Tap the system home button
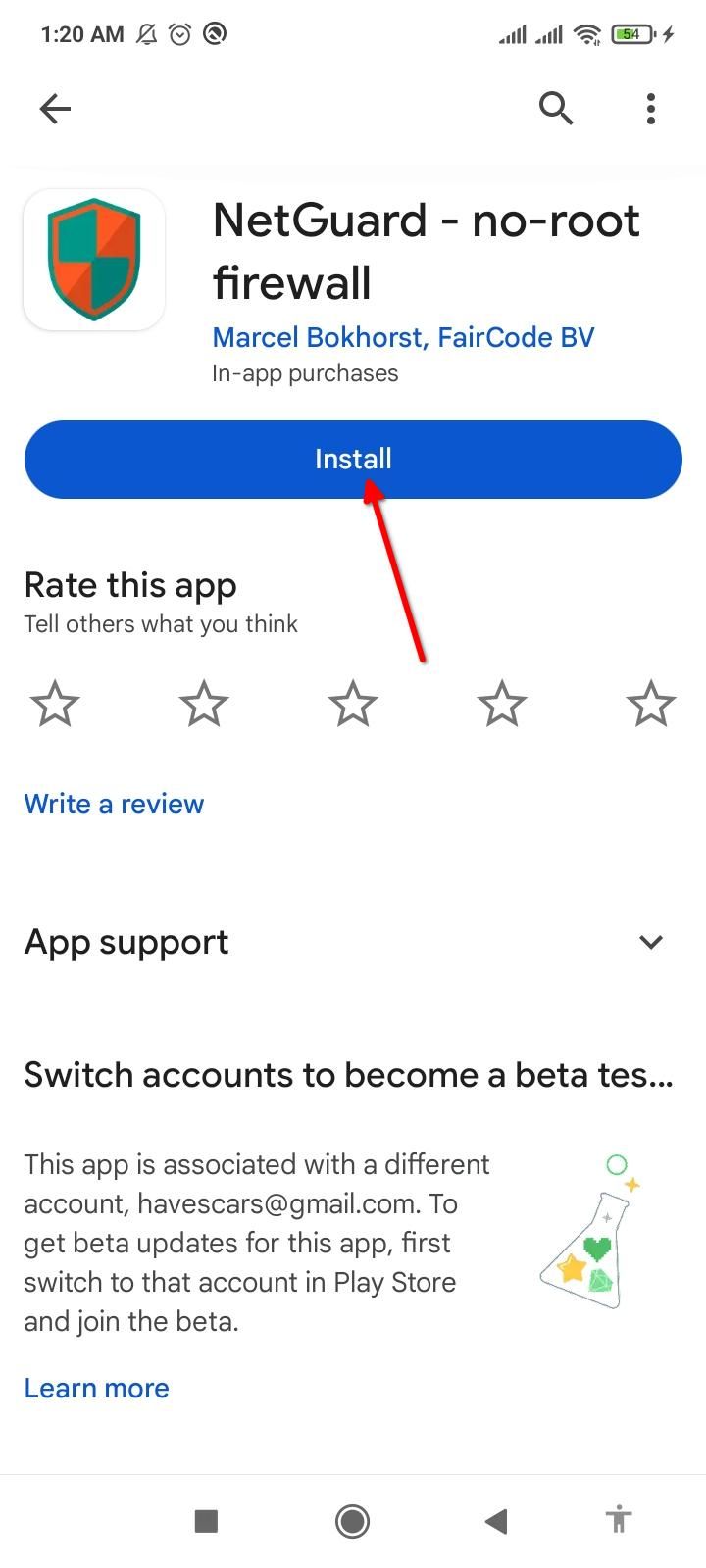706x1568 pixels. [352, 1521]
